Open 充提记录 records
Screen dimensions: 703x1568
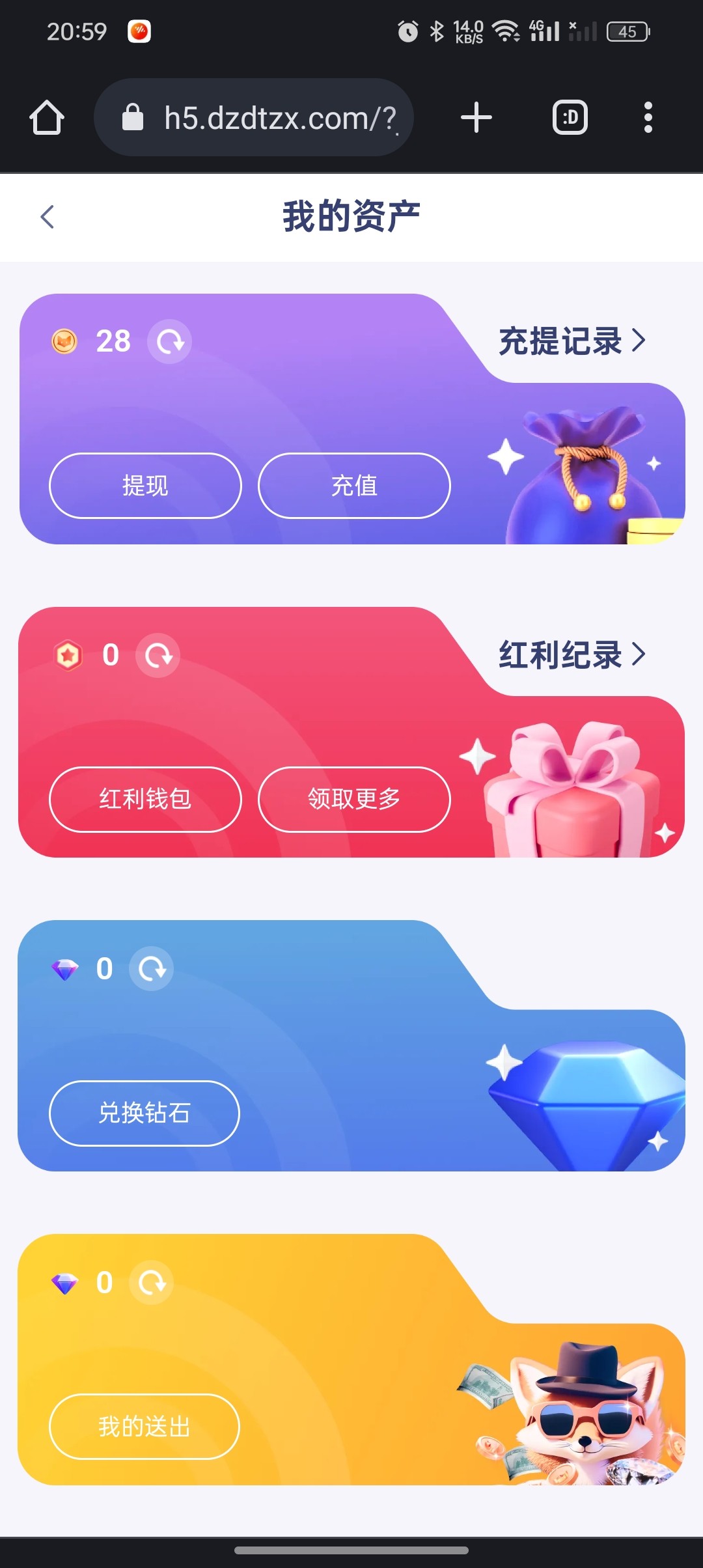[x=572, y=341]
